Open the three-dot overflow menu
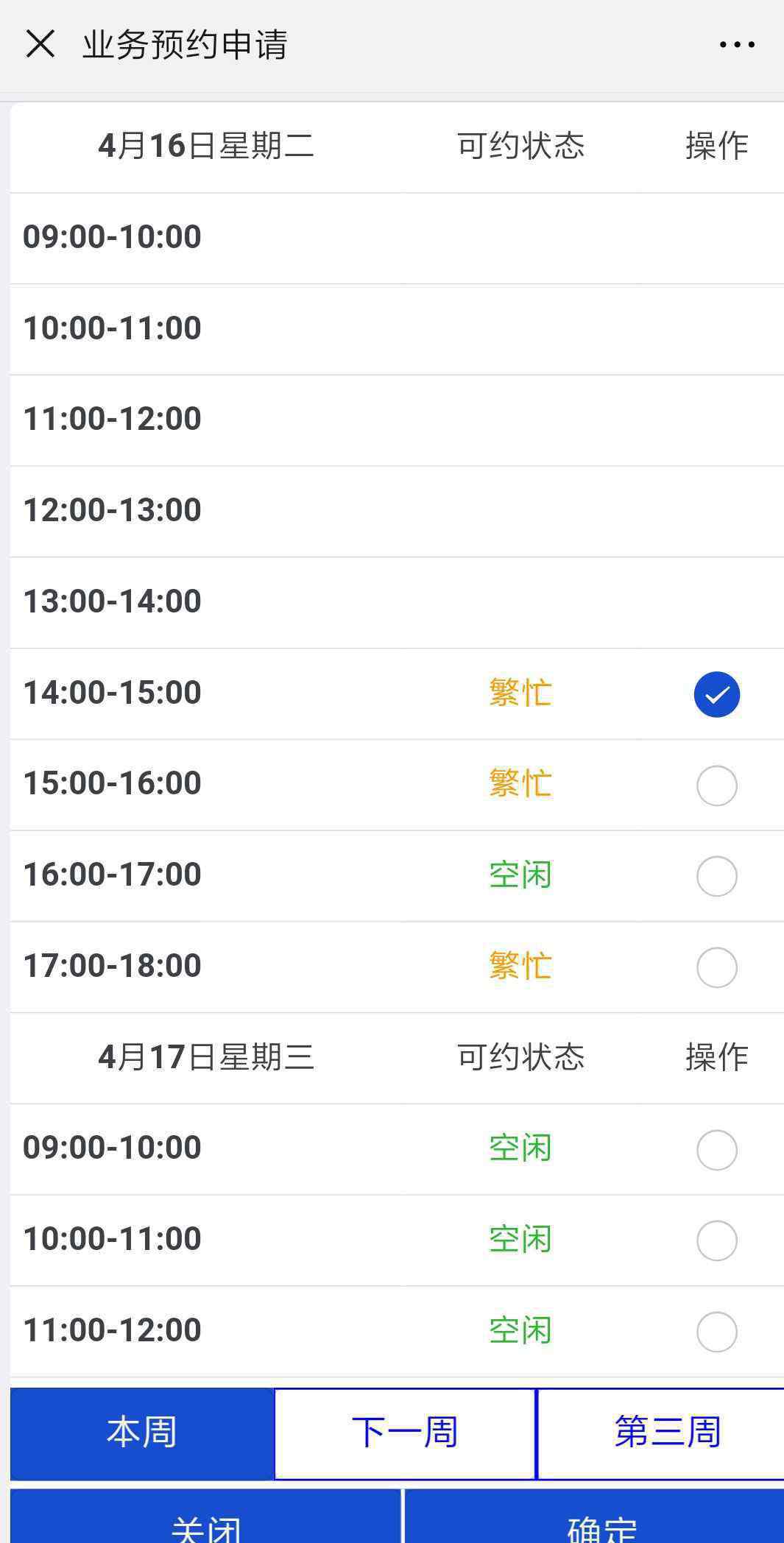Viewport: 784px width, 1543px height. pos(737,45)
